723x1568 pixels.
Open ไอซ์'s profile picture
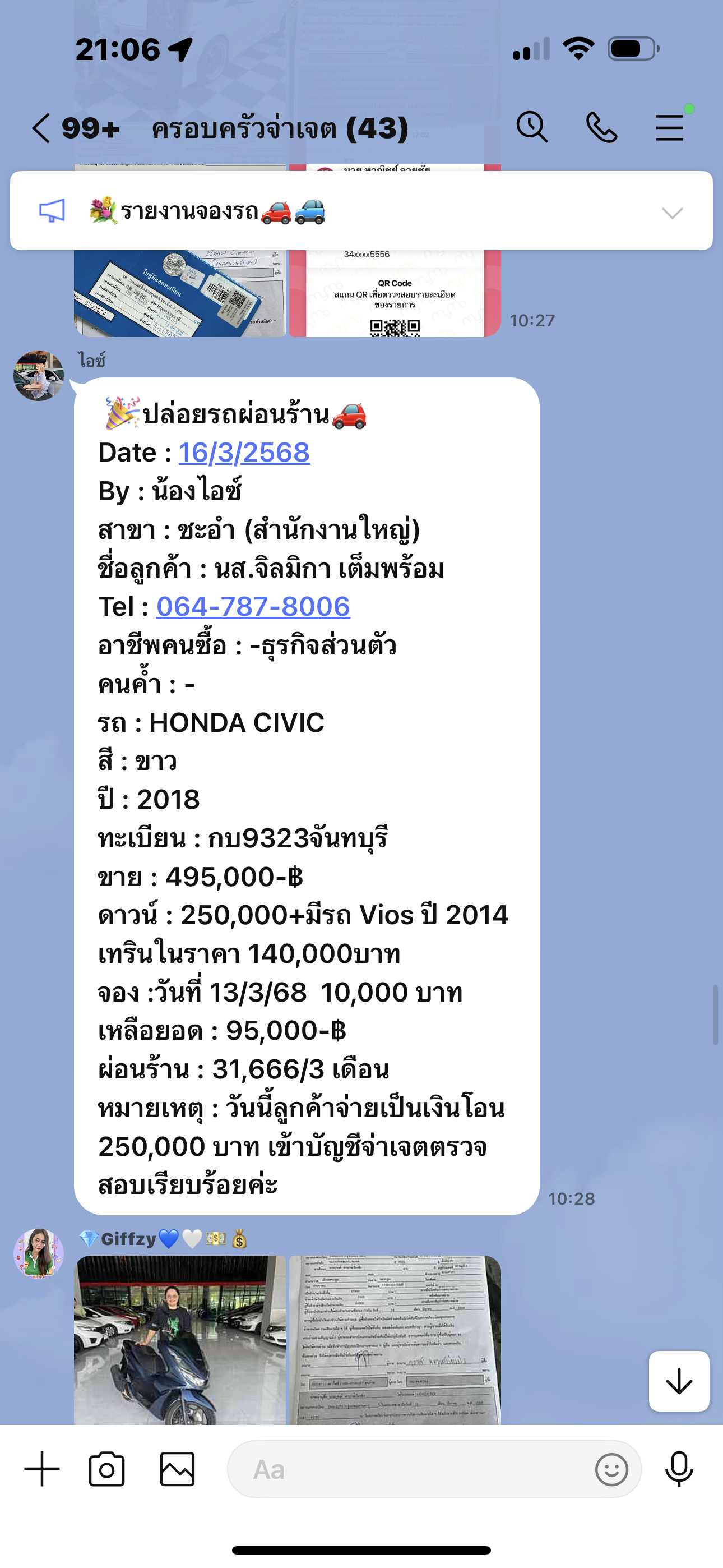pyautogui.click(x=38, y=376)
